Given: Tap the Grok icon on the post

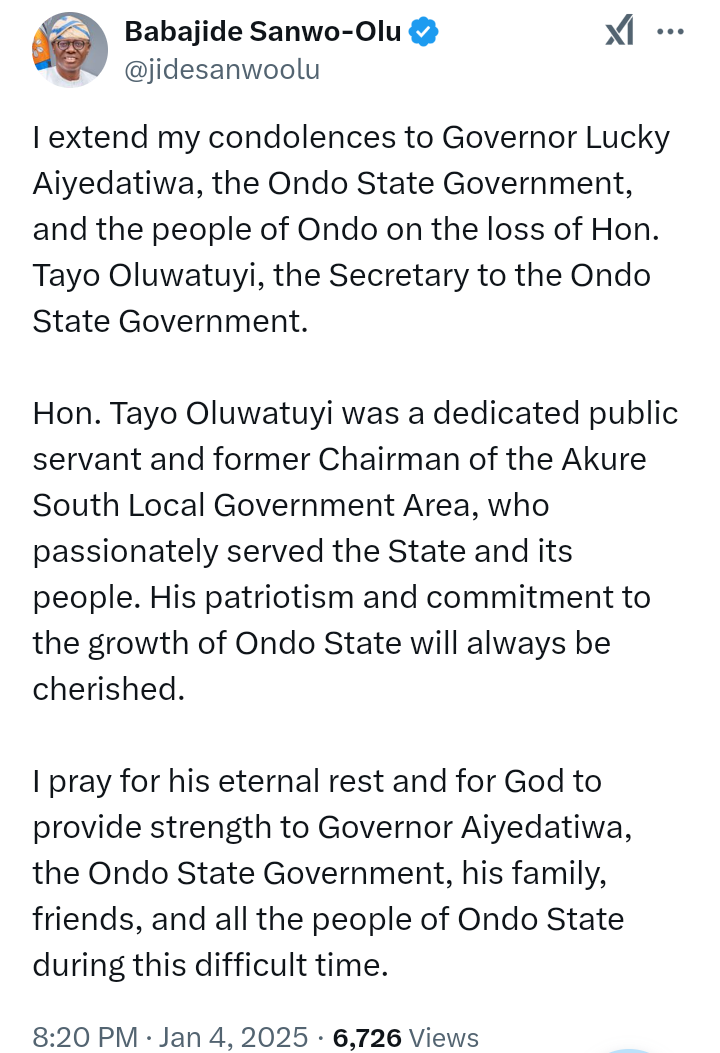Looking at the screenshot, I should 619,33.
